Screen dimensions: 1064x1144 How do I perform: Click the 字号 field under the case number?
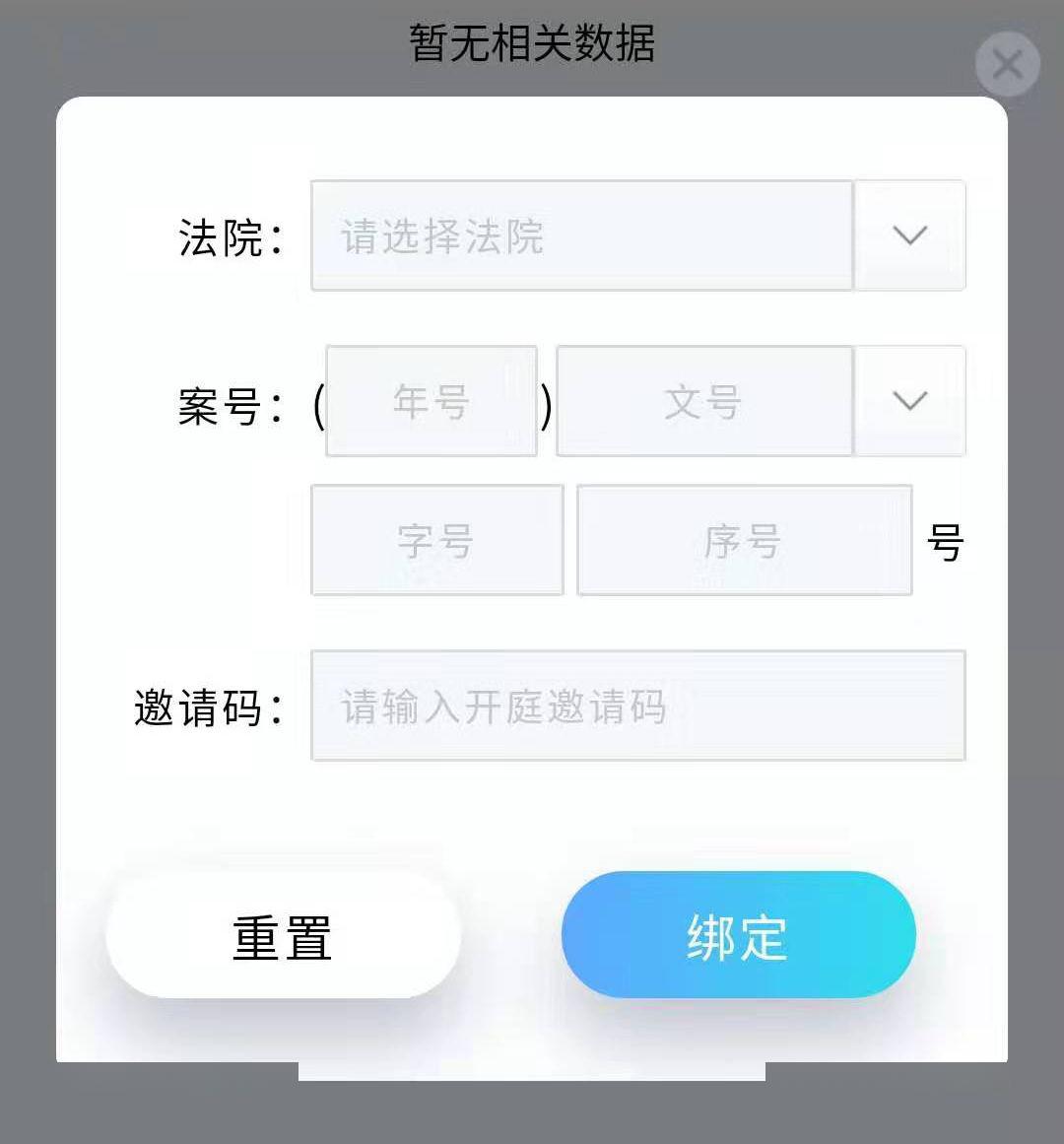point(436,540)
